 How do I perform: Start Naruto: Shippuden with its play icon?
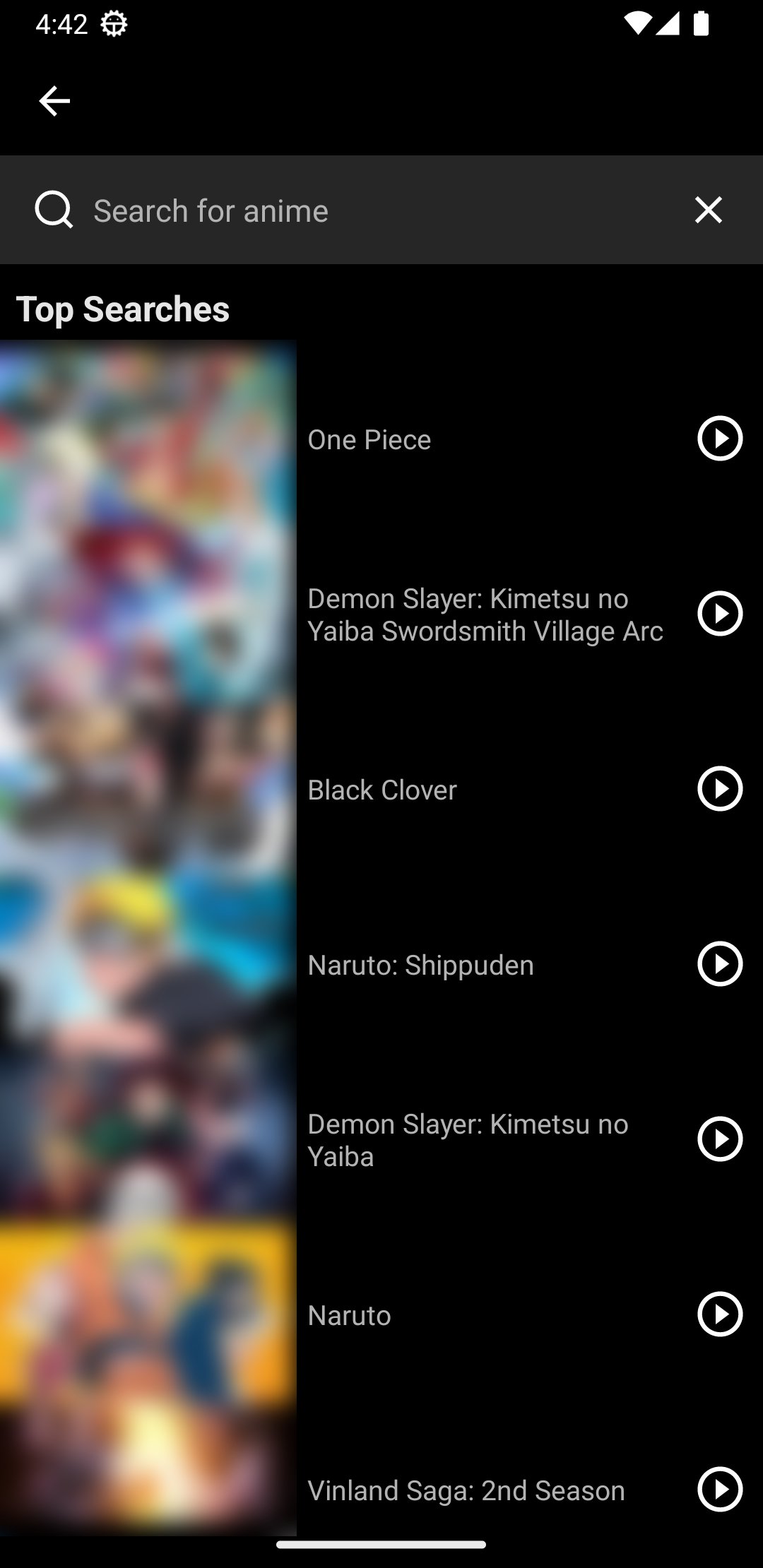click(719, 963)
